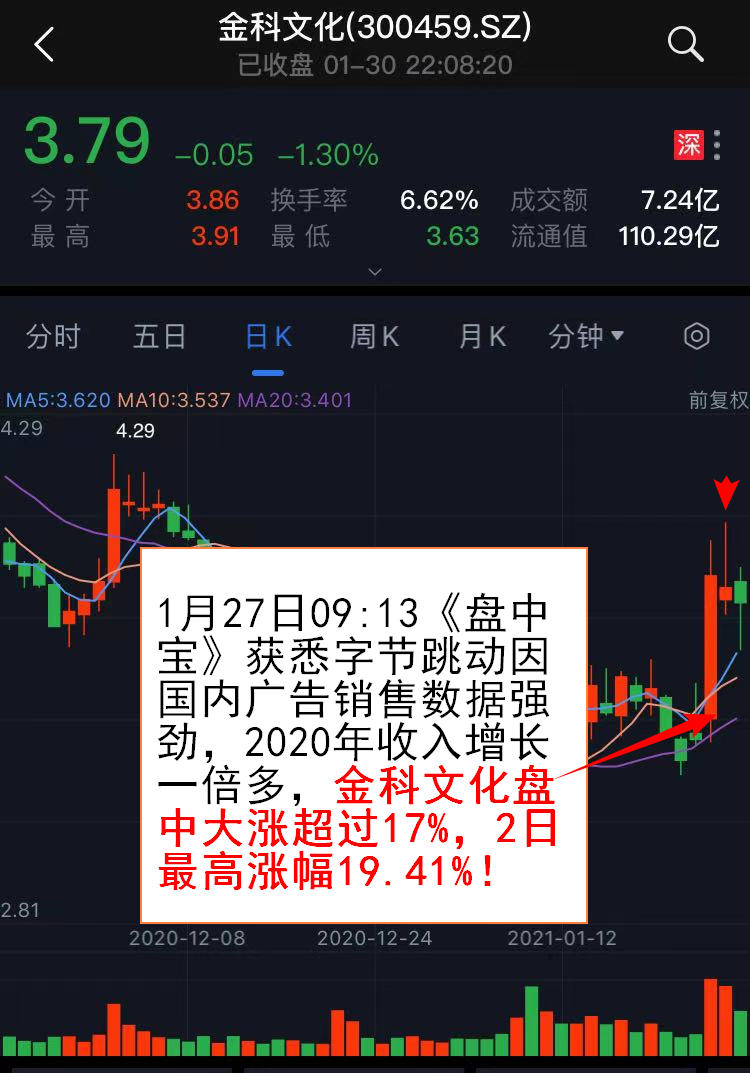Image resolution: width=750 pixels, height=1073 pixels.
Task: Change the 前复权 price adjustment mode
Action: point(718,401)
